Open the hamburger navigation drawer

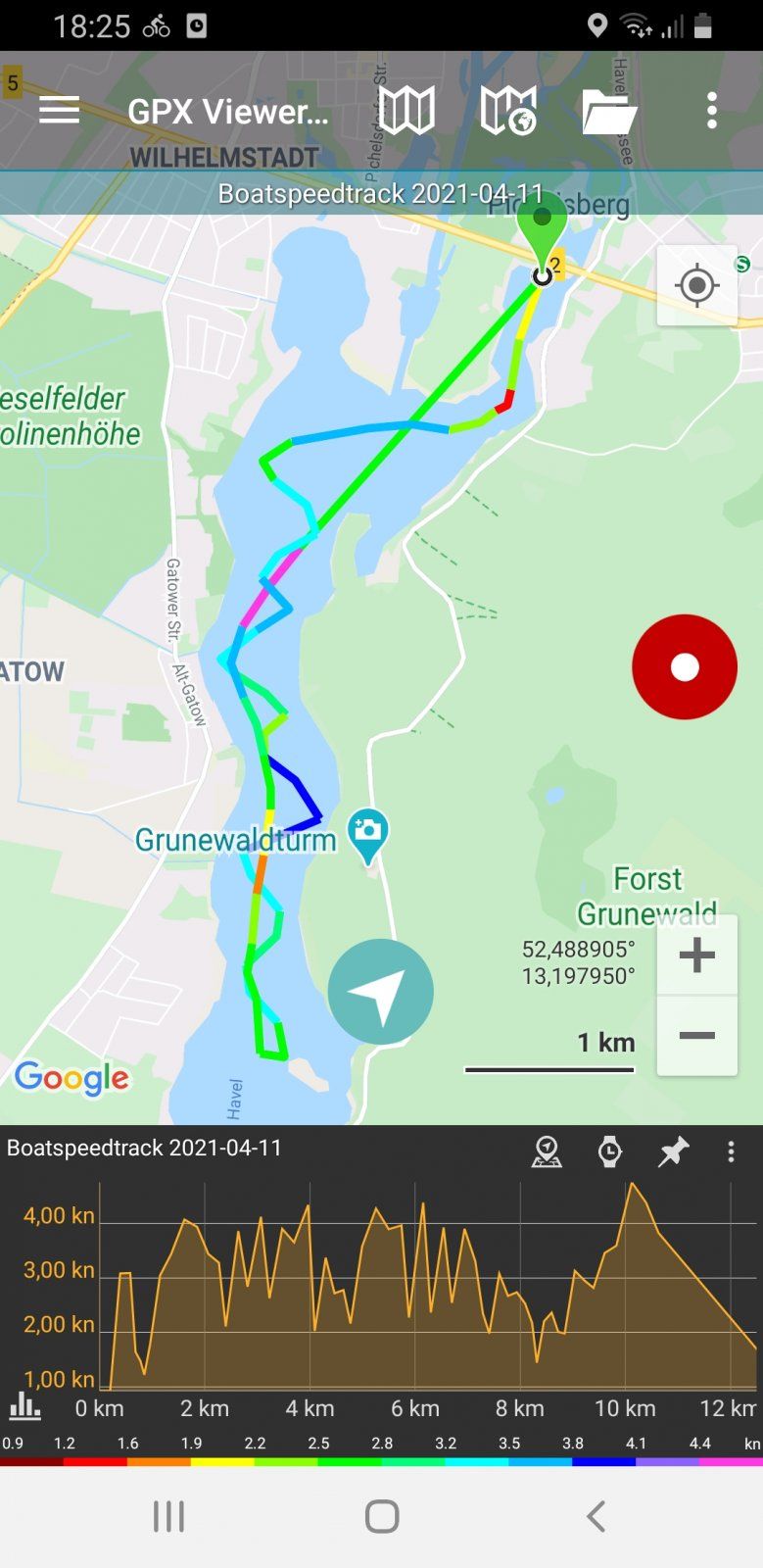click(59, 111)
